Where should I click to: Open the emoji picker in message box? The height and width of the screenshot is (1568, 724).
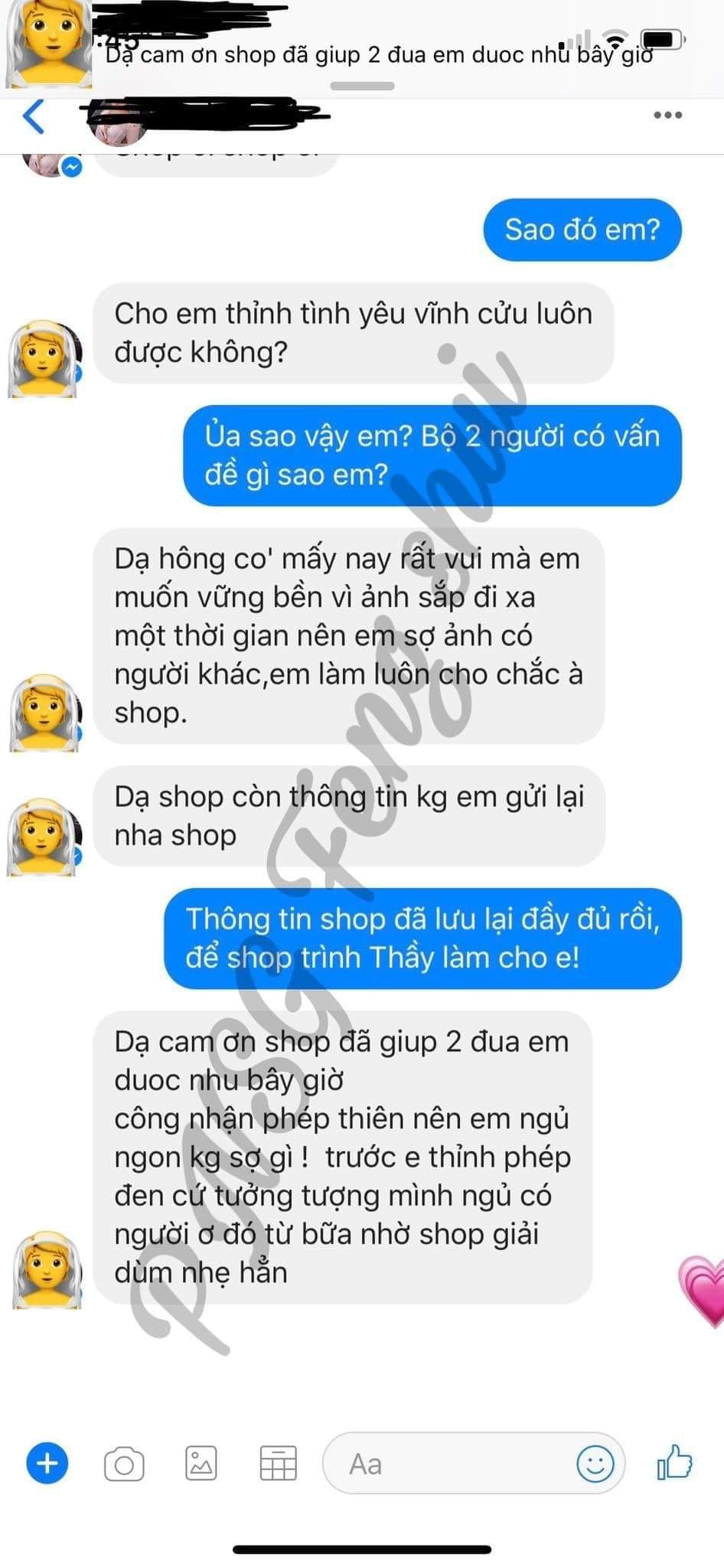click(x=595, y=1464)
